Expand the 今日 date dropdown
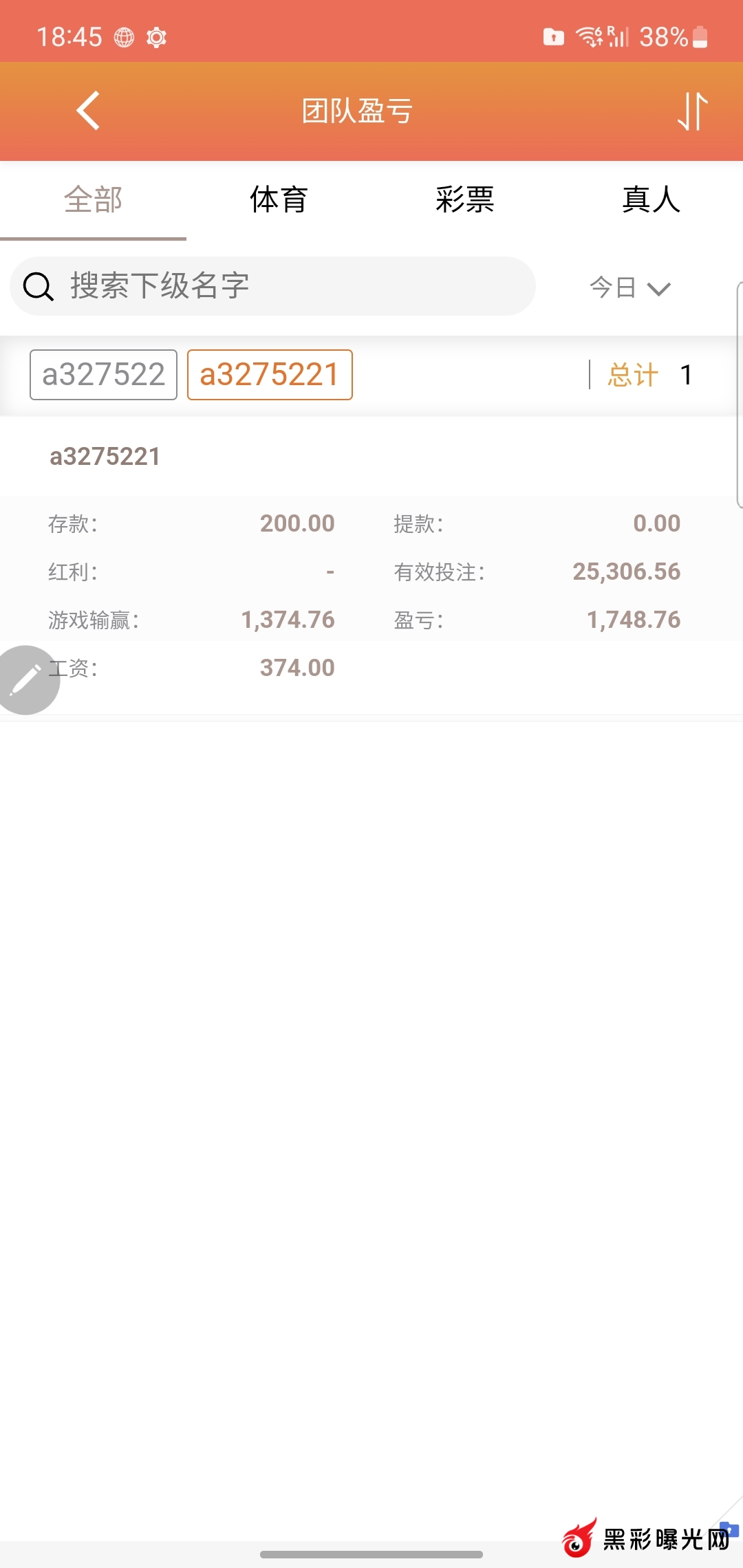Image resolution: width=743 pixels, height=1568 pixels. tap(629, 287)
